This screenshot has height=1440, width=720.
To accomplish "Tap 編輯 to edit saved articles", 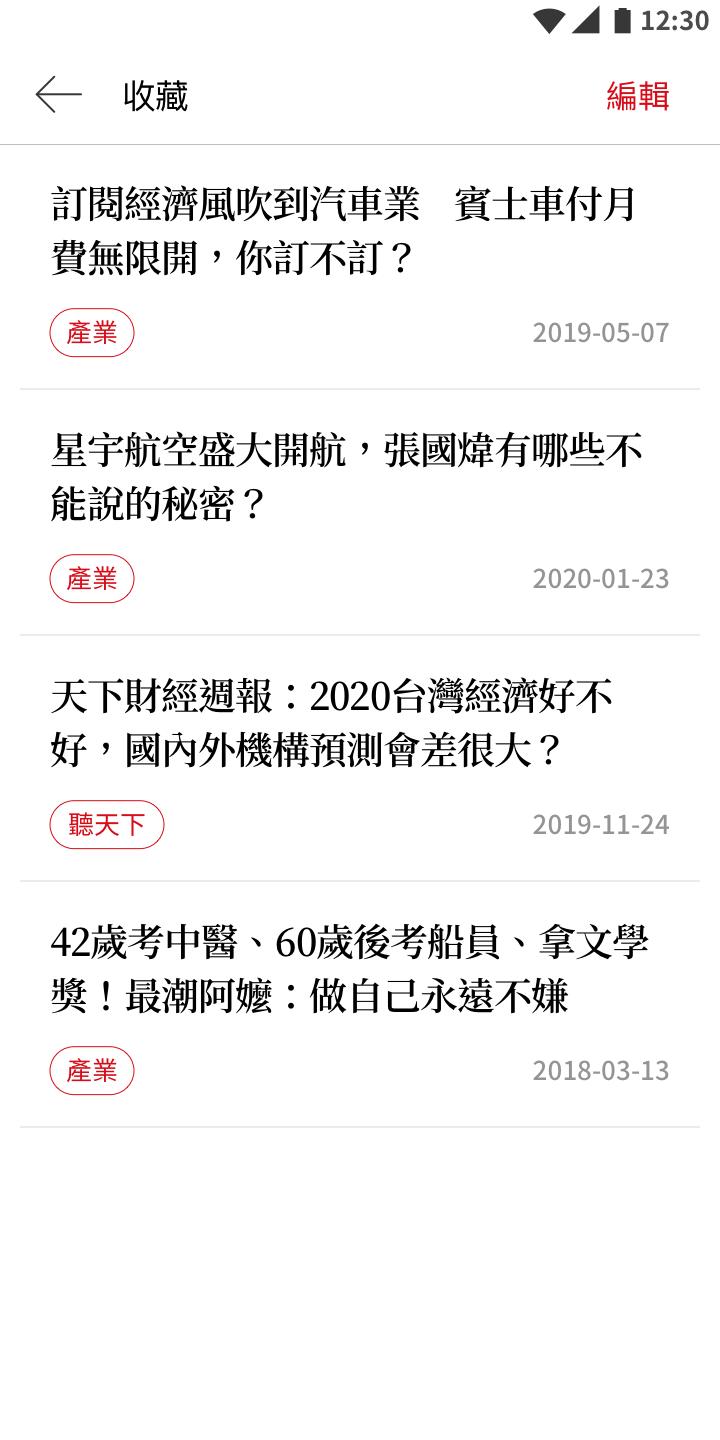I will 637,96.
